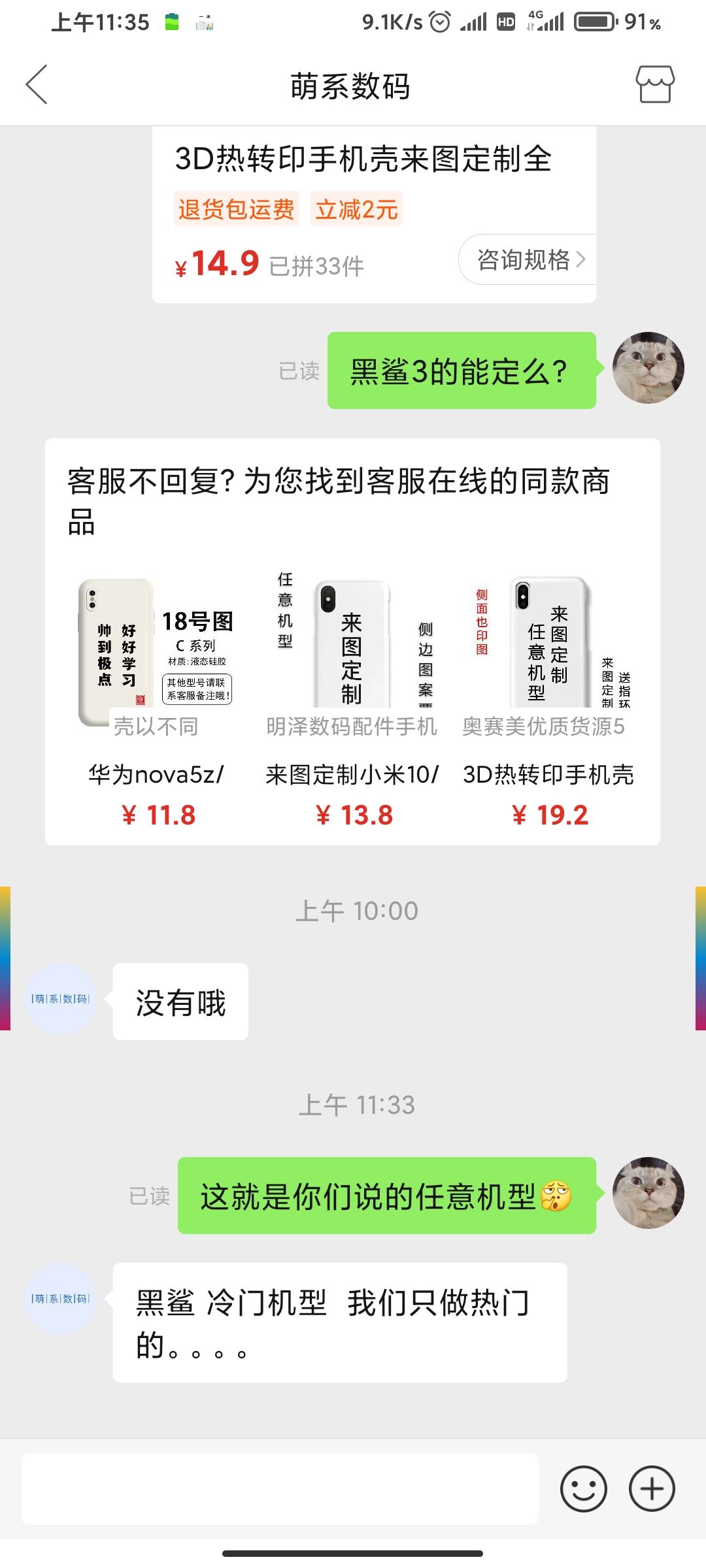This screenshot has height=1568, width=706.
Task: Open the emoji picker
Action: point(583,1488)
